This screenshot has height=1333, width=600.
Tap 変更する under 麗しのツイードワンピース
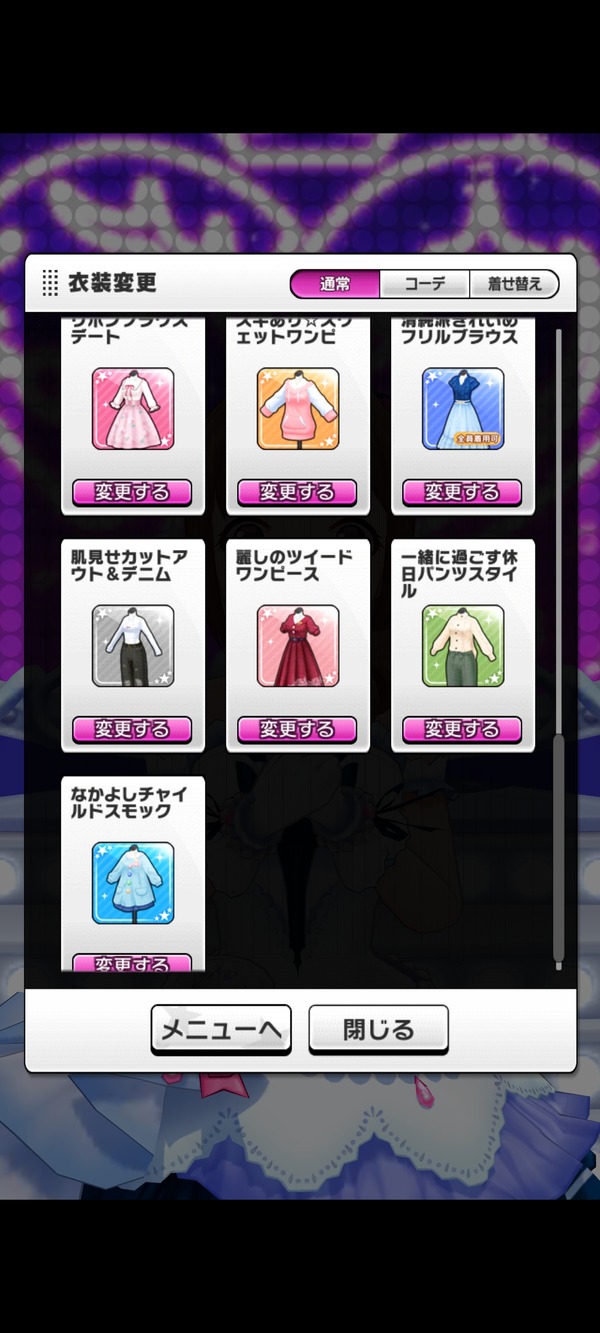[297, 729]
